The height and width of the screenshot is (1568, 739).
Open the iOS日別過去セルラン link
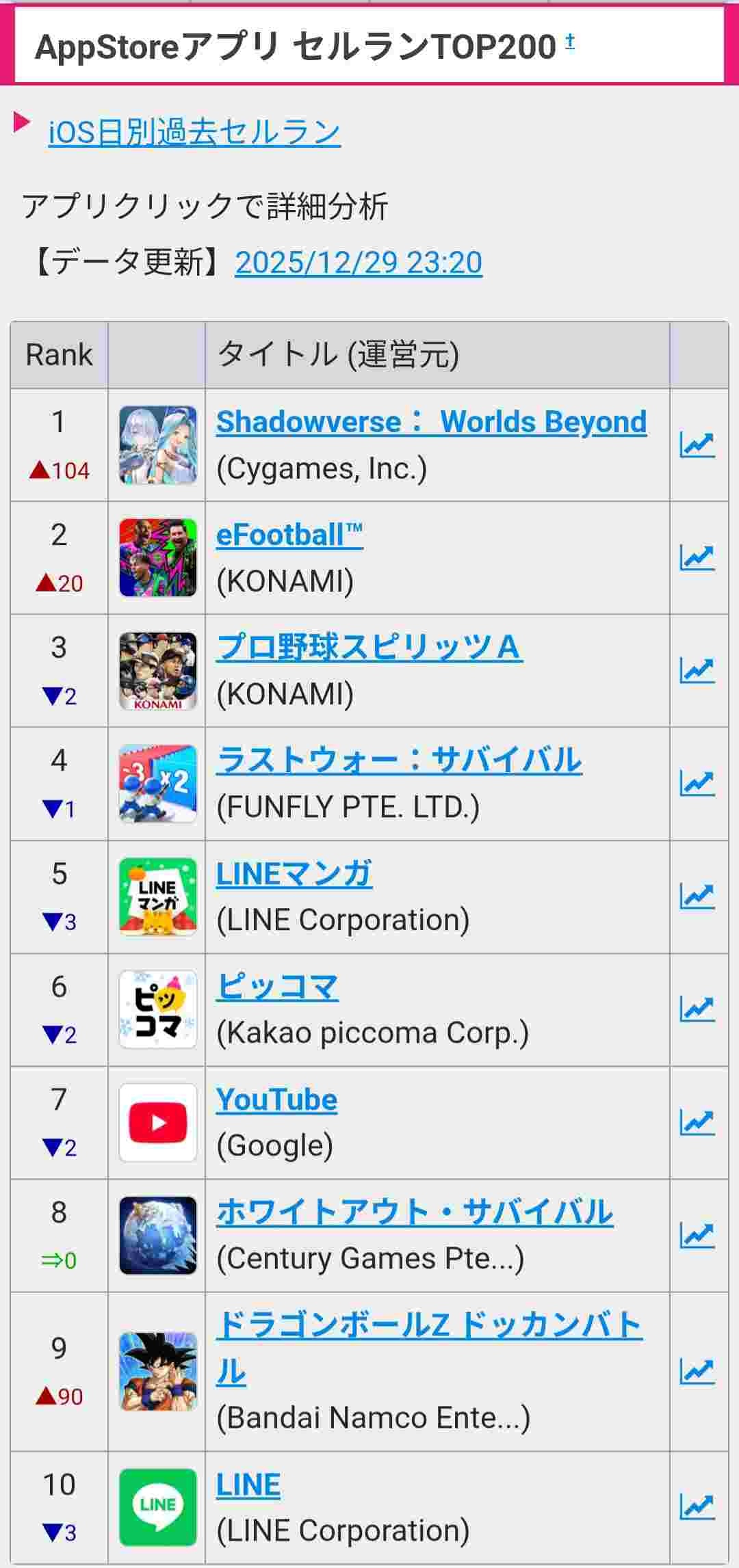click(x=194, y=132)
